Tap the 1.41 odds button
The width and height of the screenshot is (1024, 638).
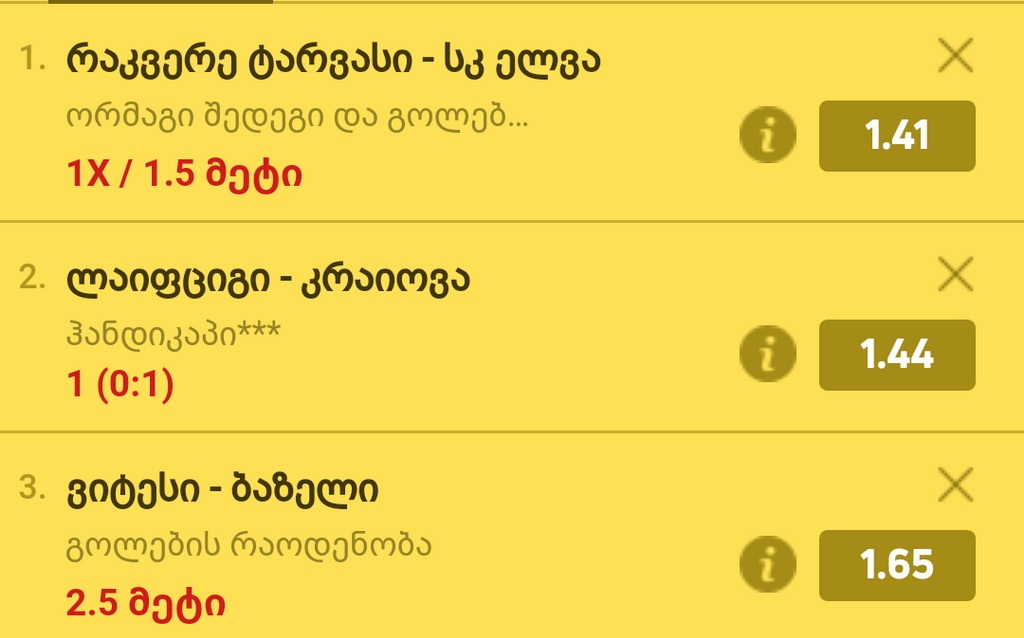897,136
